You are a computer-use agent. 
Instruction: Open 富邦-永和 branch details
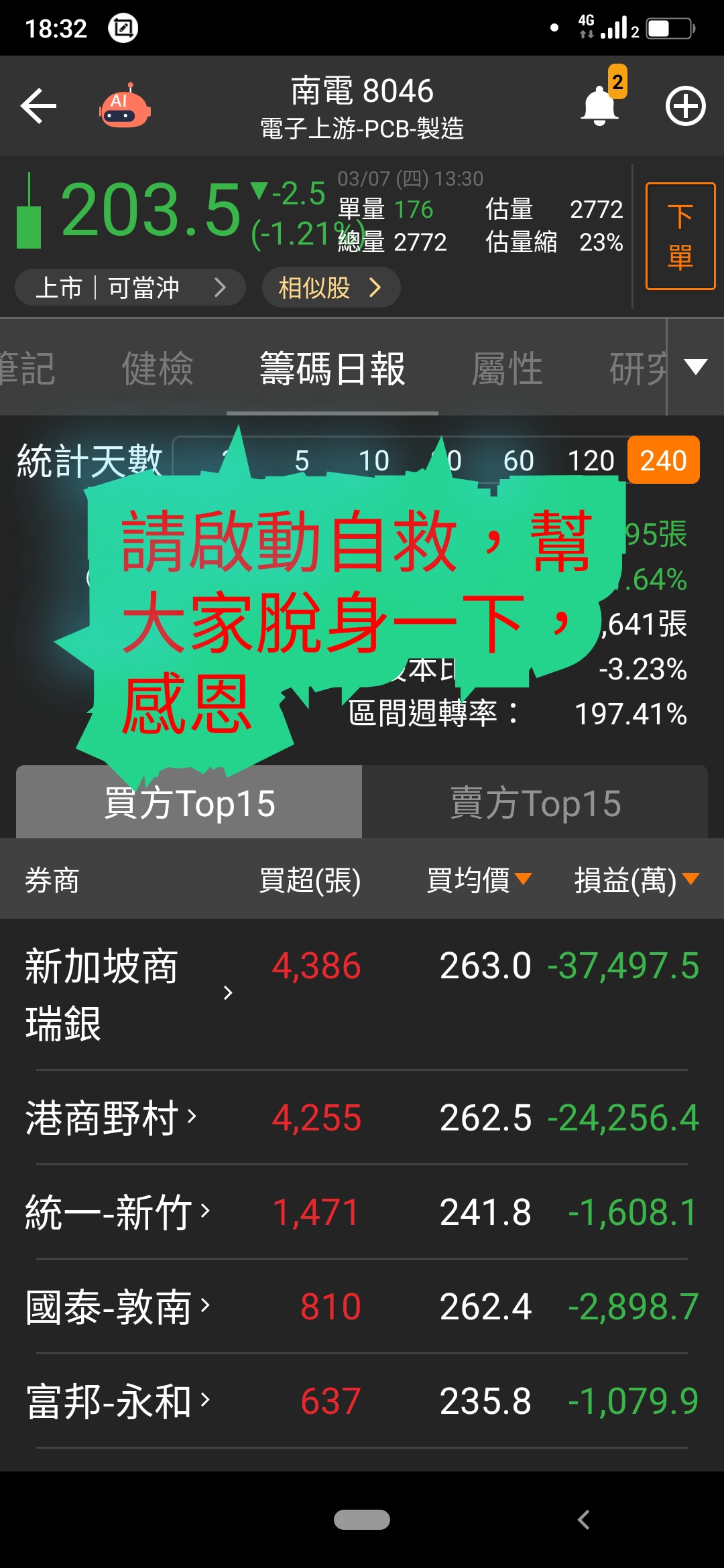(x=205, y=1399)
